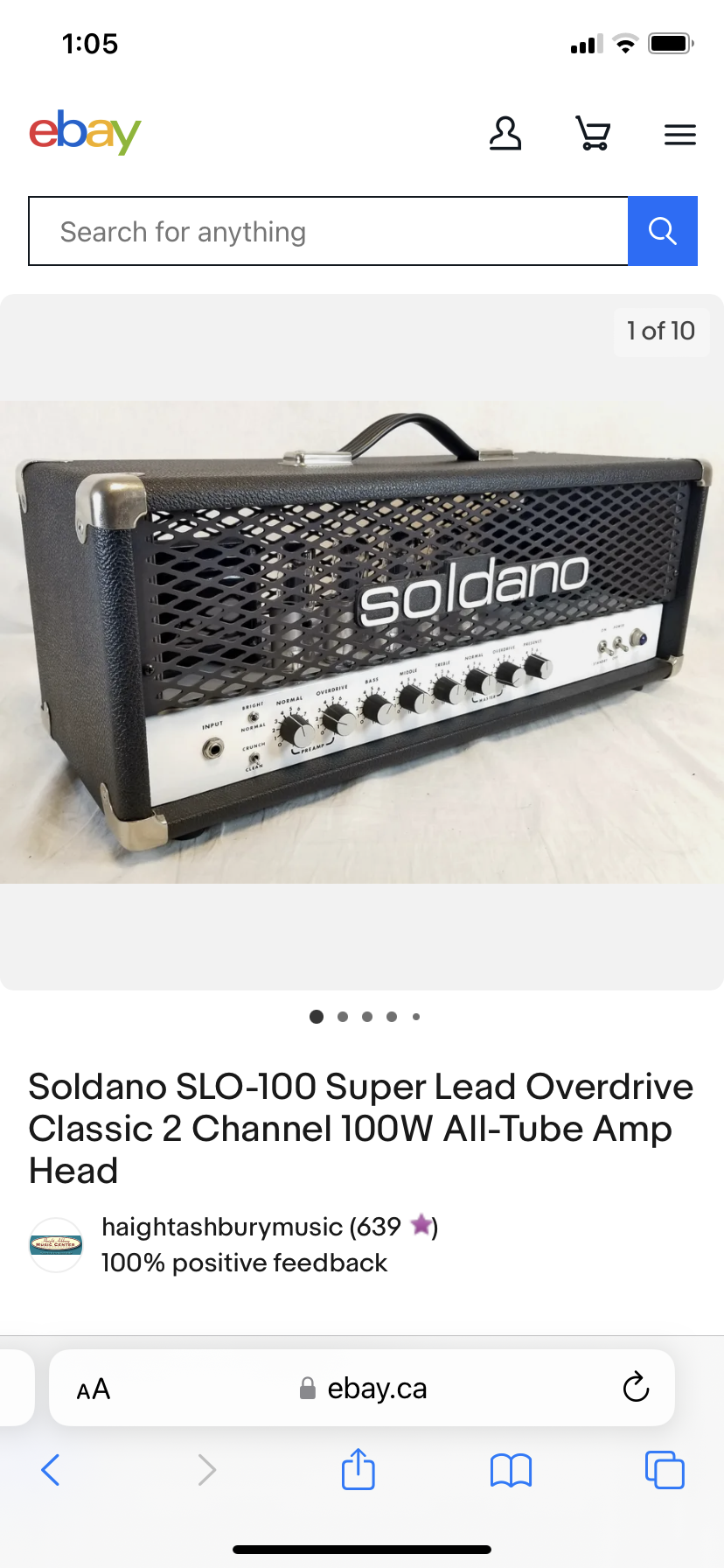Open the eBay home logo
The width and height of the screenshot is (724, 1568).
pos(85,132)
